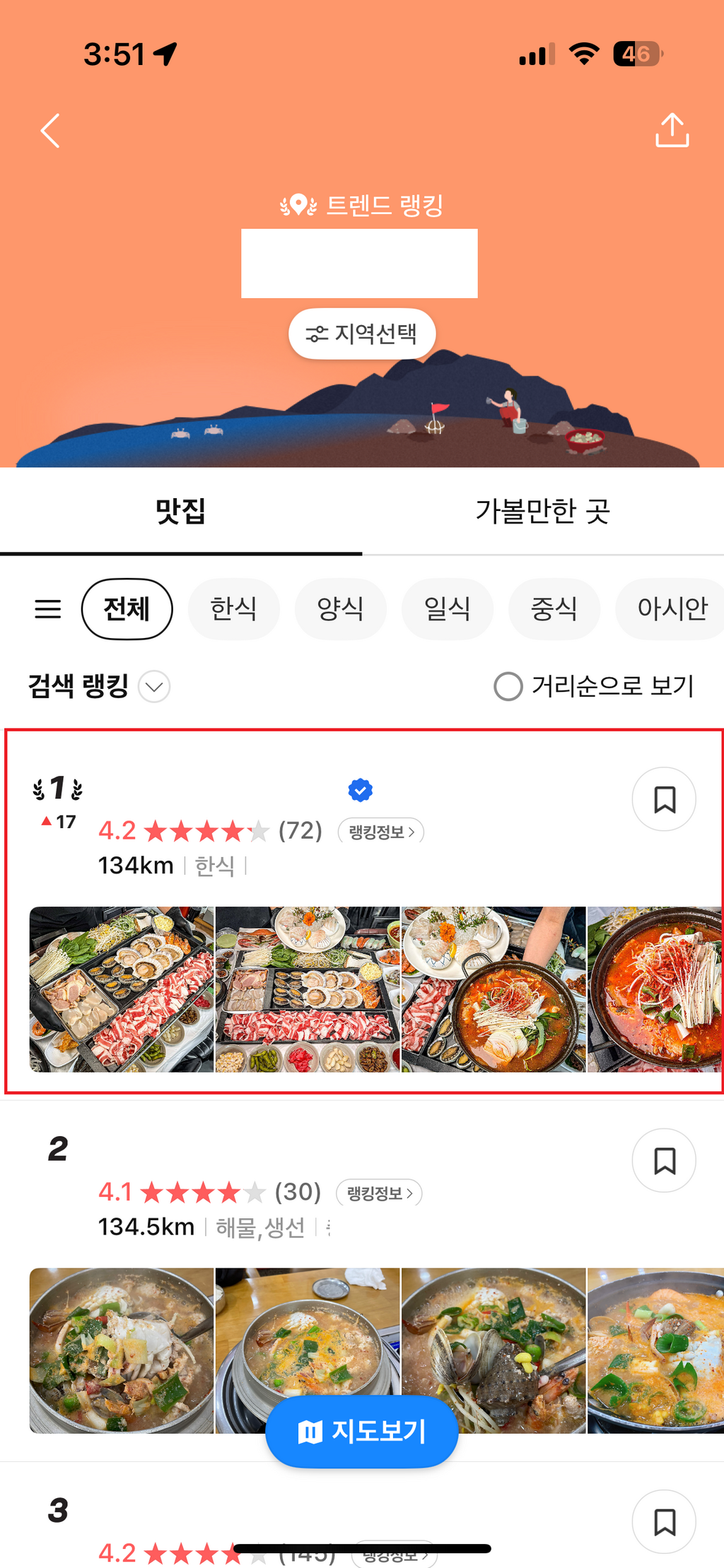
Task: Open the 지역선택 region selector
Action: pos(361,334)
